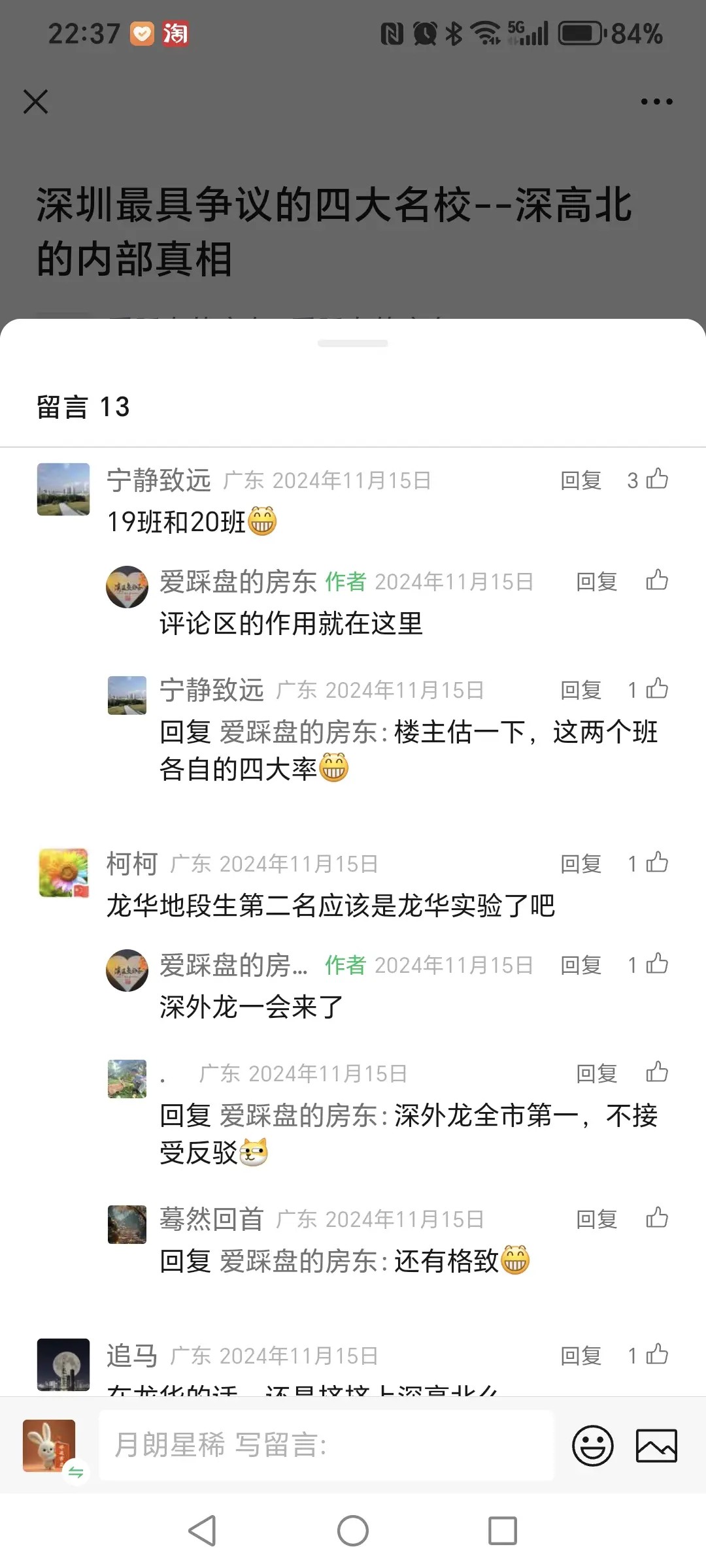Reply to the author's 深外龙一会来了 comment
This screenshot has width=706, height=1568.
pyautogui.click(x=580, y=965)
